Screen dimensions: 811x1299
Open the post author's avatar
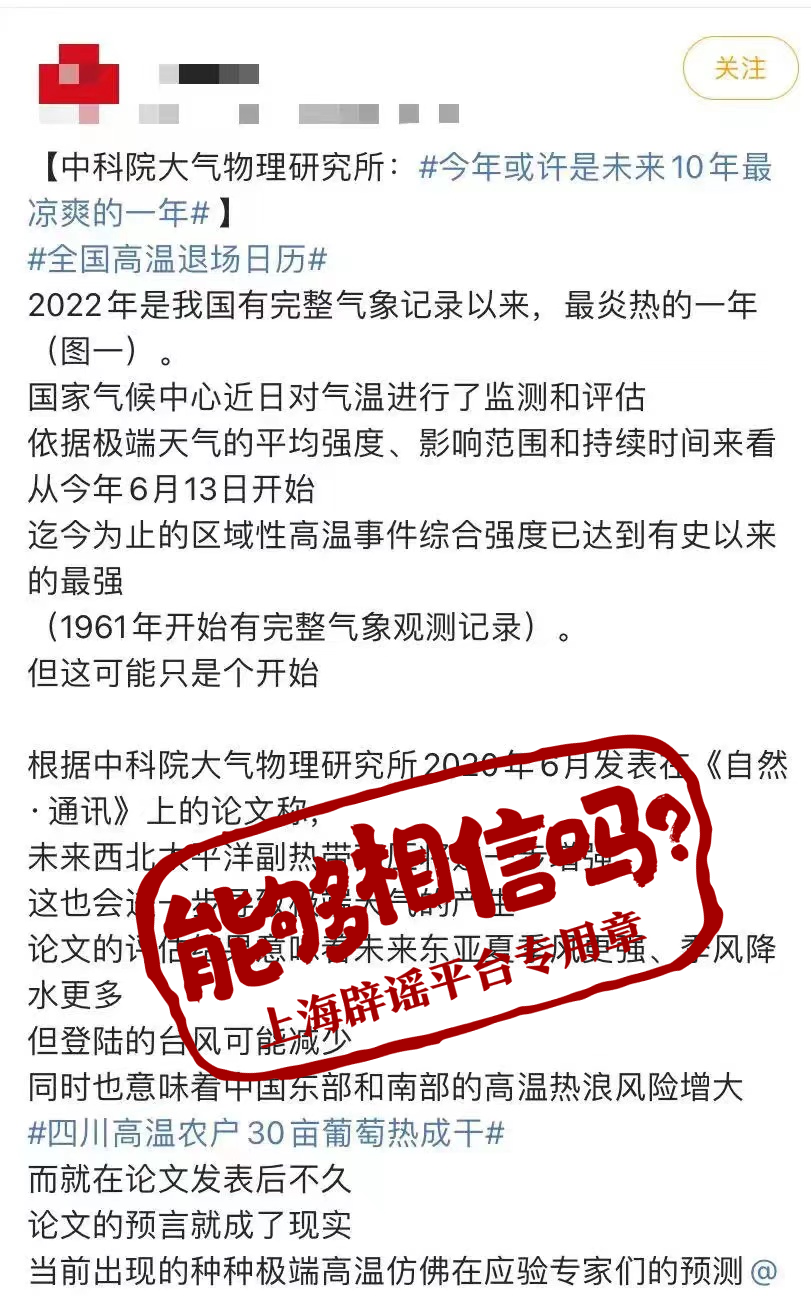[x=78, y=74]
